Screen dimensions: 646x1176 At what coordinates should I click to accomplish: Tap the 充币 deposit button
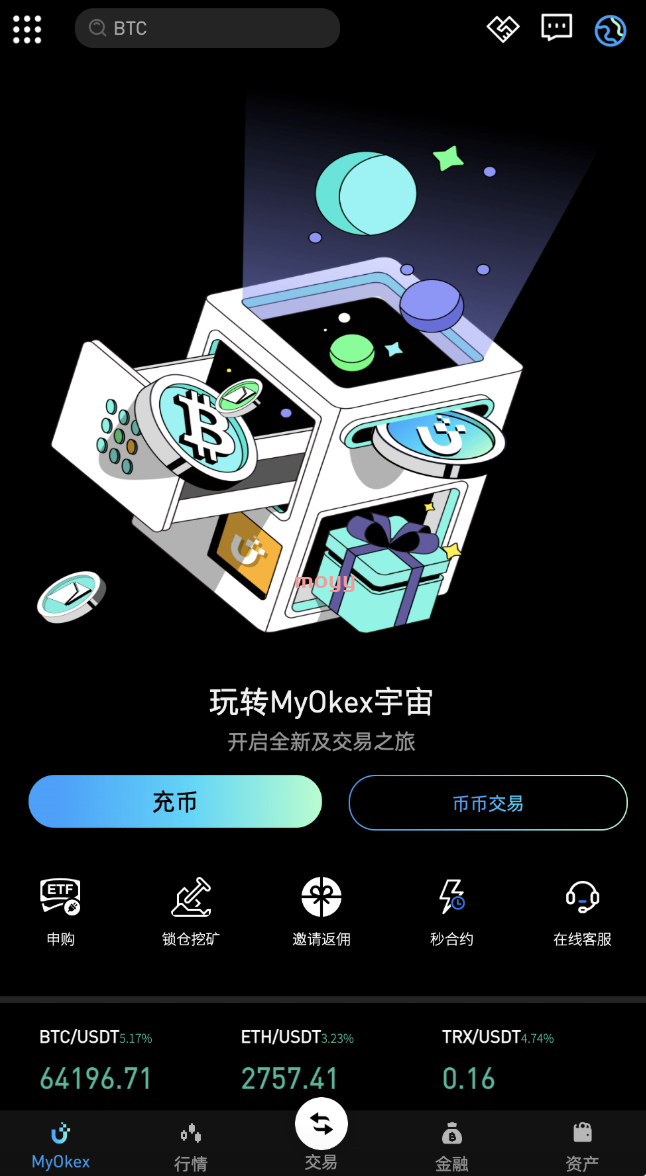pyautogui.click(x=175, y=802)
